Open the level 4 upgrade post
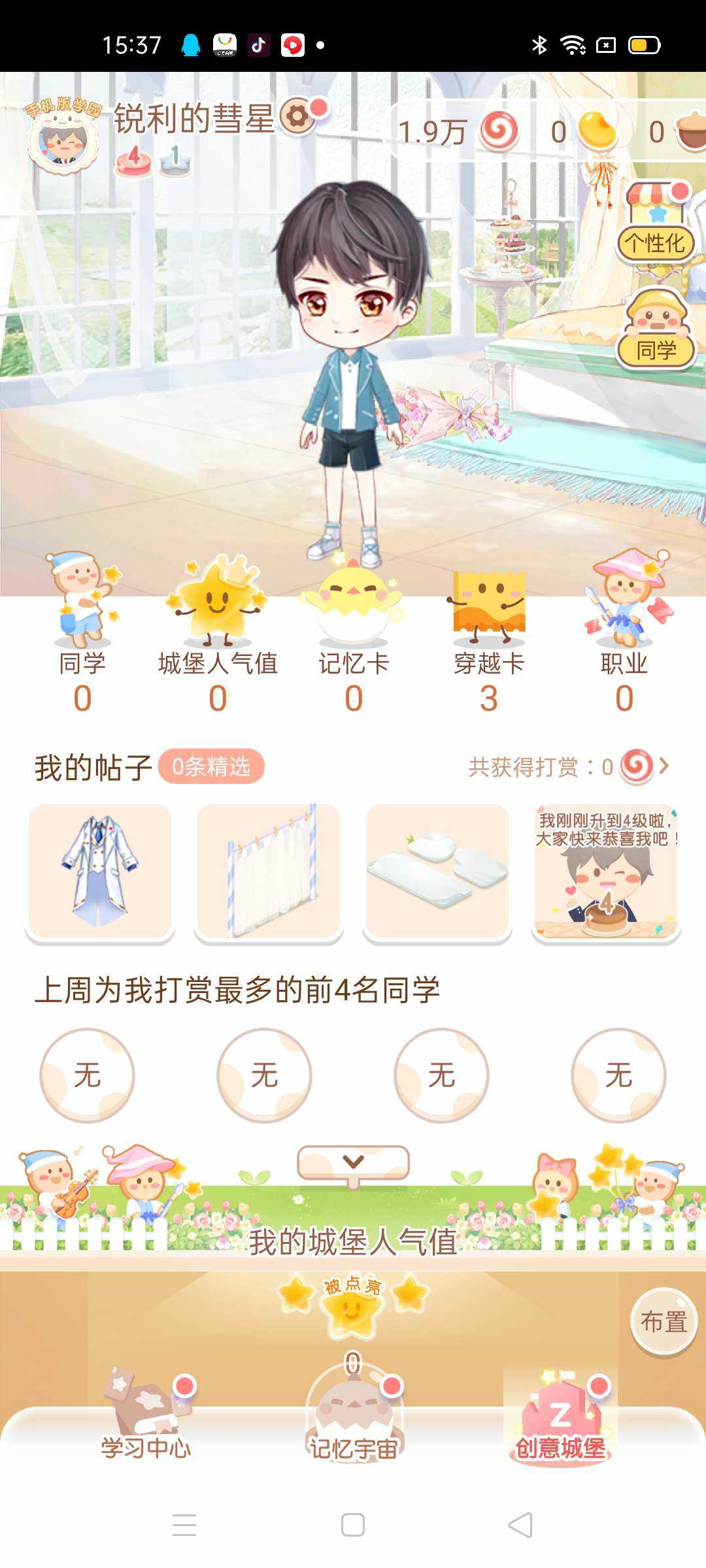Screen dimensions: 706x1568 [x=606, y=872]
